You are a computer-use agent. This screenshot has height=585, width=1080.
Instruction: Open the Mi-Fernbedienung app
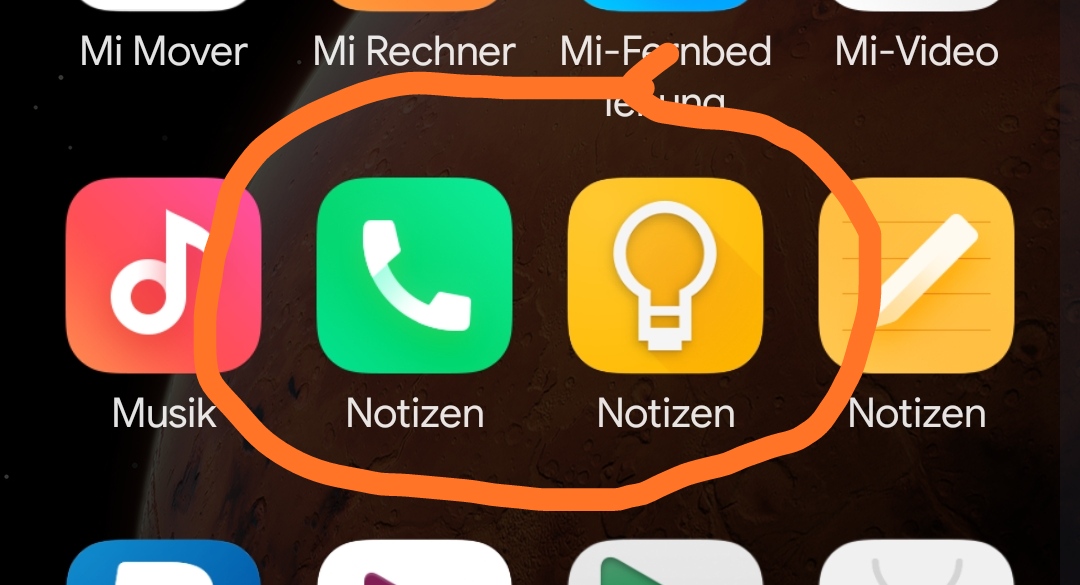(x=665, y=50)
